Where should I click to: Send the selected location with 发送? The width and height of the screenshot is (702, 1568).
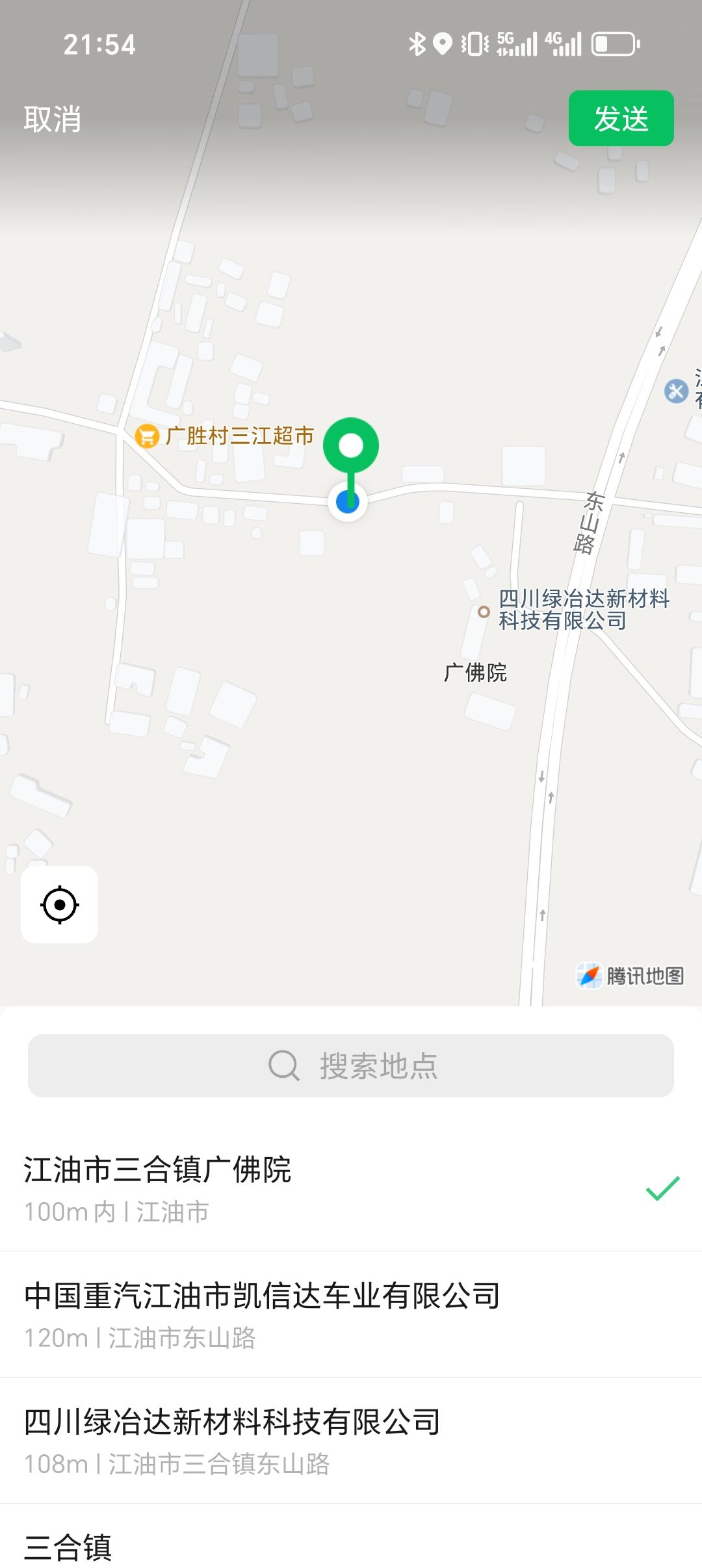coord(621,118)
